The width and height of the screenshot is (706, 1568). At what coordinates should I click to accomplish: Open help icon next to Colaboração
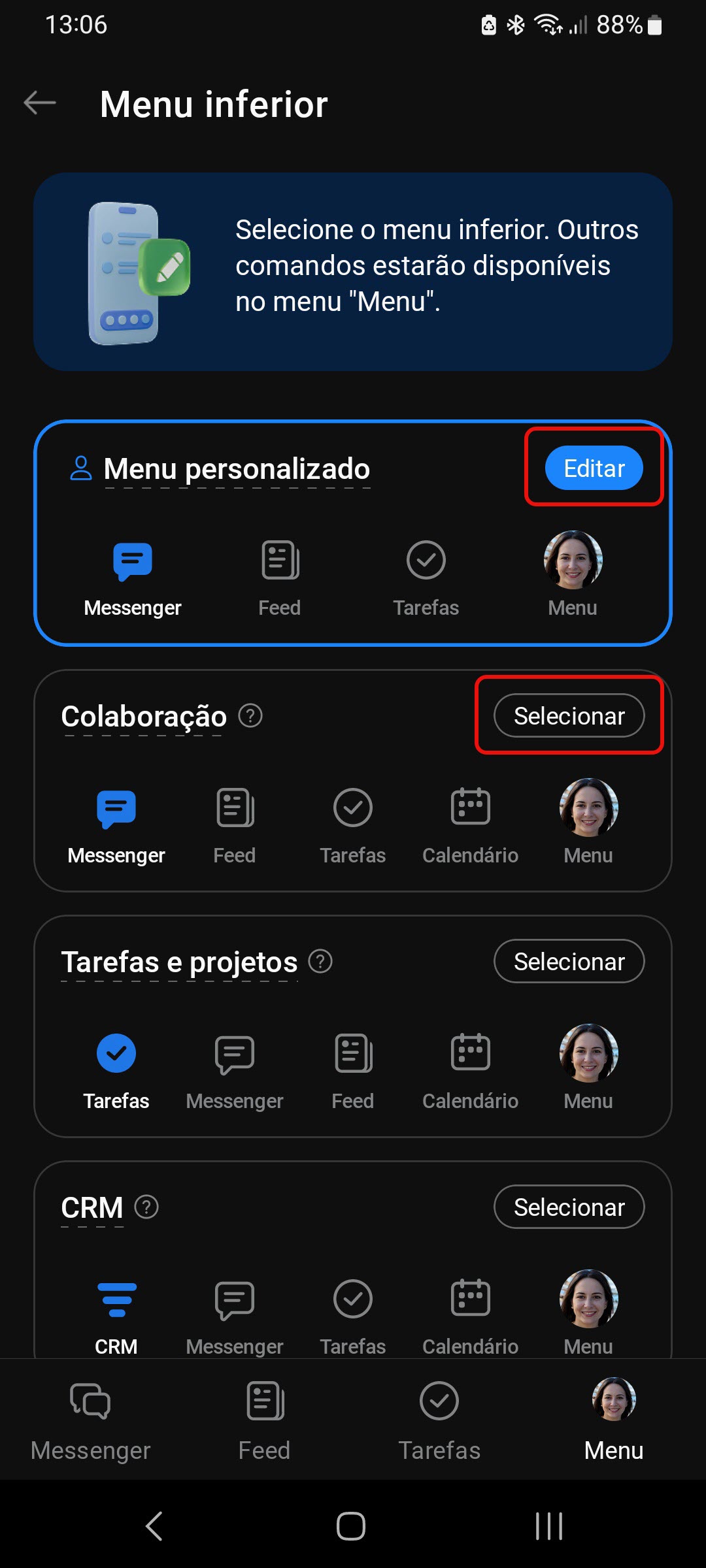coord(250,715)
